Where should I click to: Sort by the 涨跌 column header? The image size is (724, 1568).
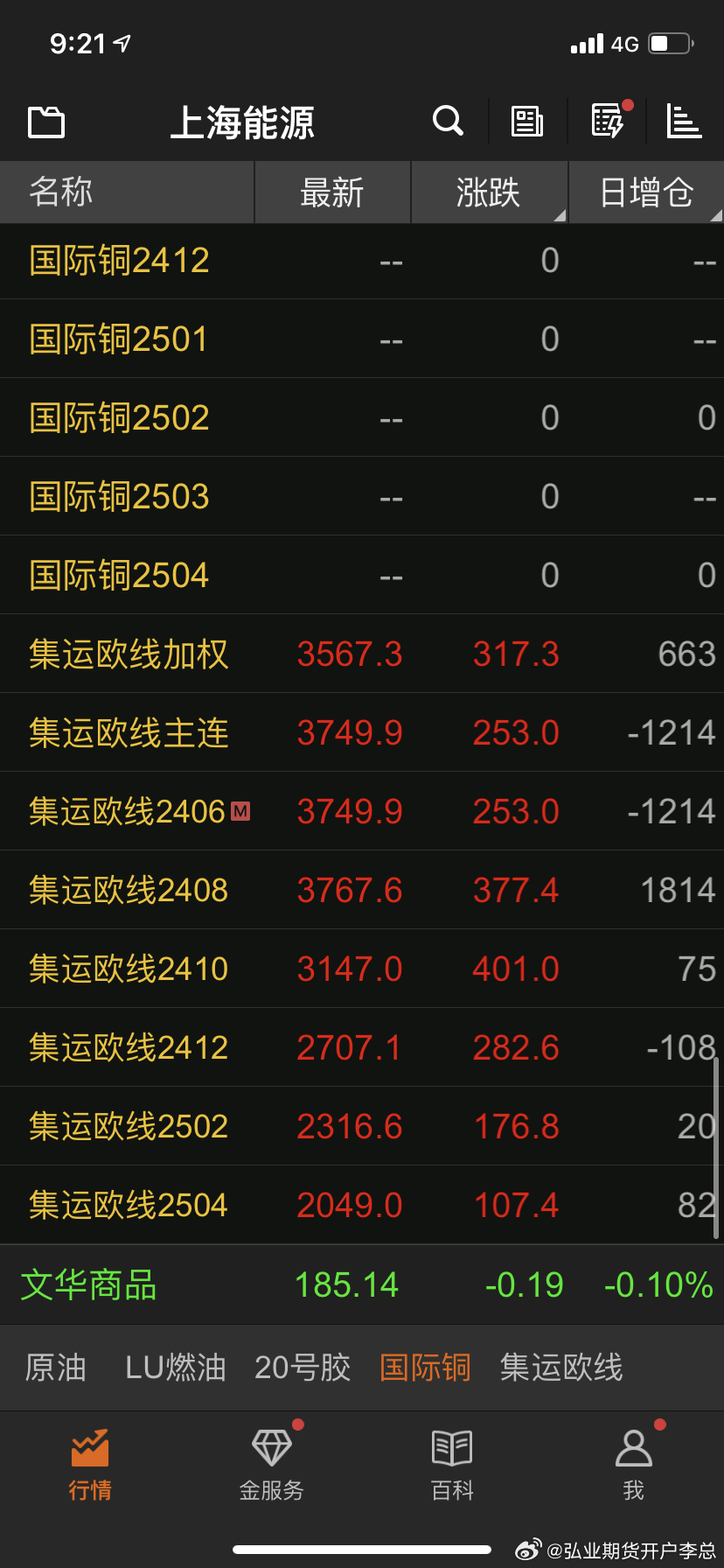(489, 192)
